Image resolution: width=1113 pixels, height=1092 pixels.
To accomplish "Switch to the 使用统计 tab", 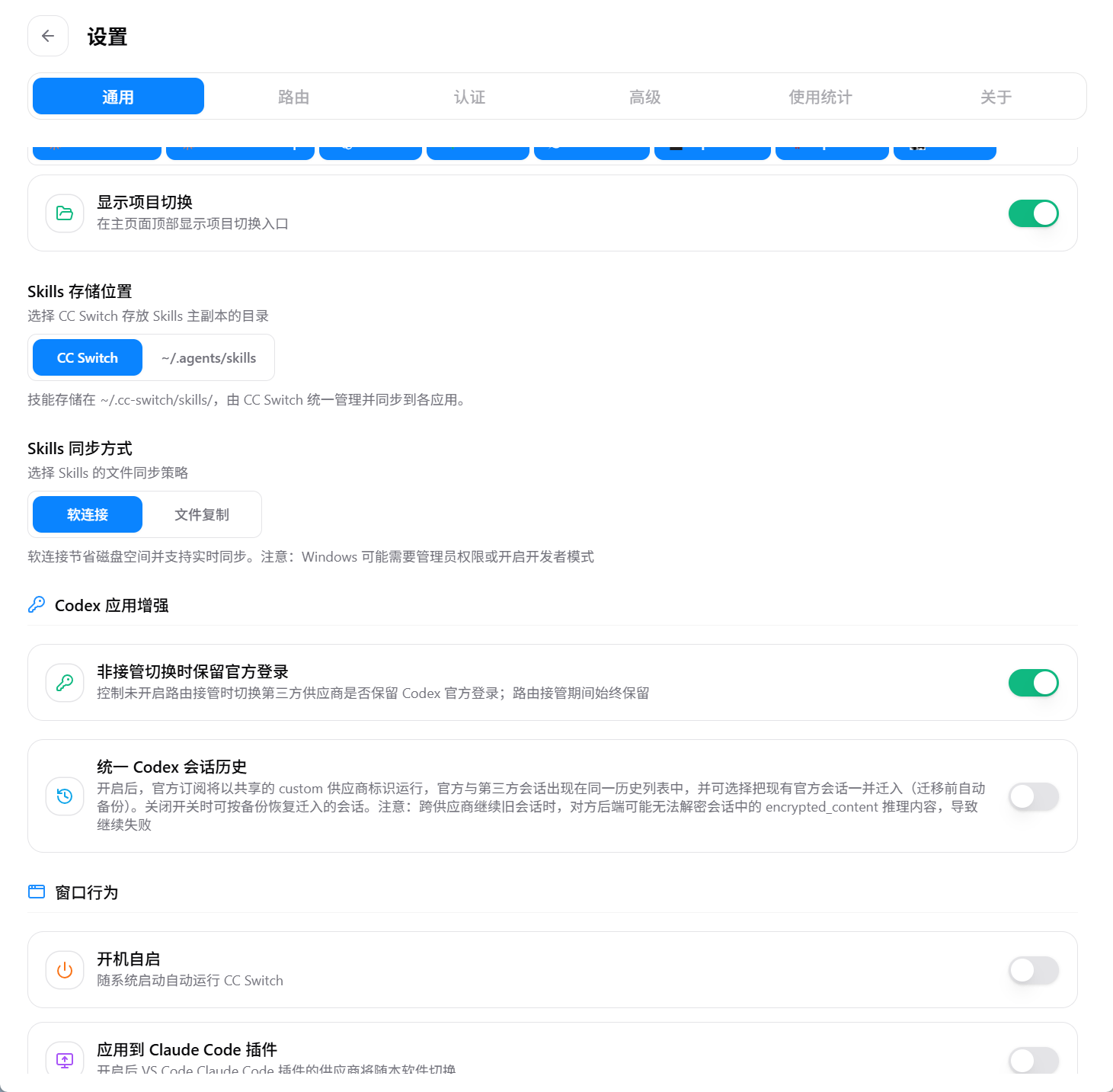I will [x=820, y=97].
